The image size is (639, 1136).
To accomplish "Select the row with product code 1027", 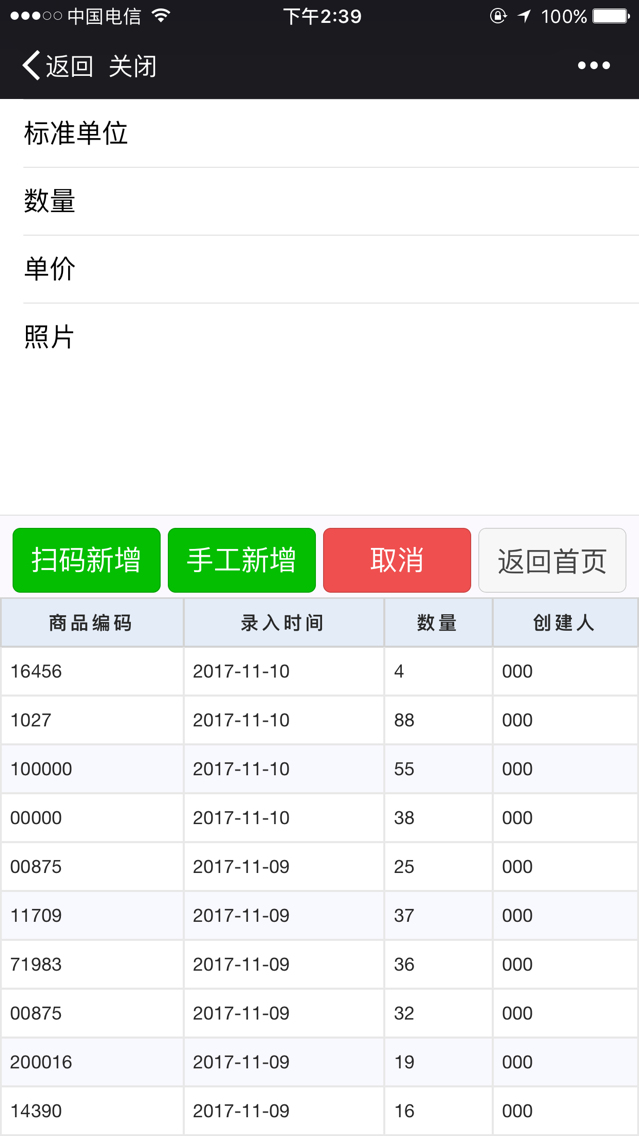I will [31, 720].
